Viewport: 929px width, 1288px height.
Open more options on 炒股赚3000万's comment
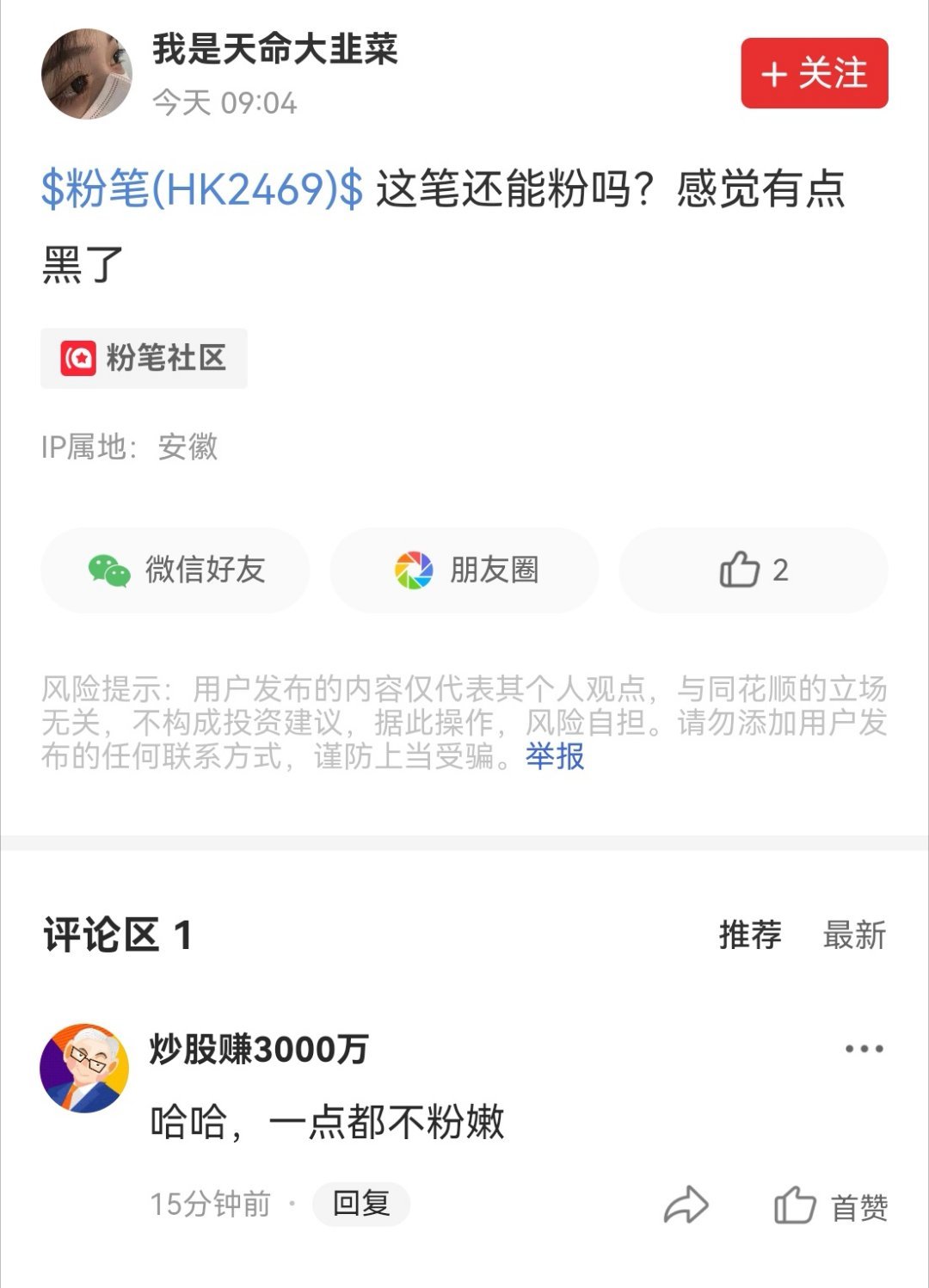pos(863,1048)
